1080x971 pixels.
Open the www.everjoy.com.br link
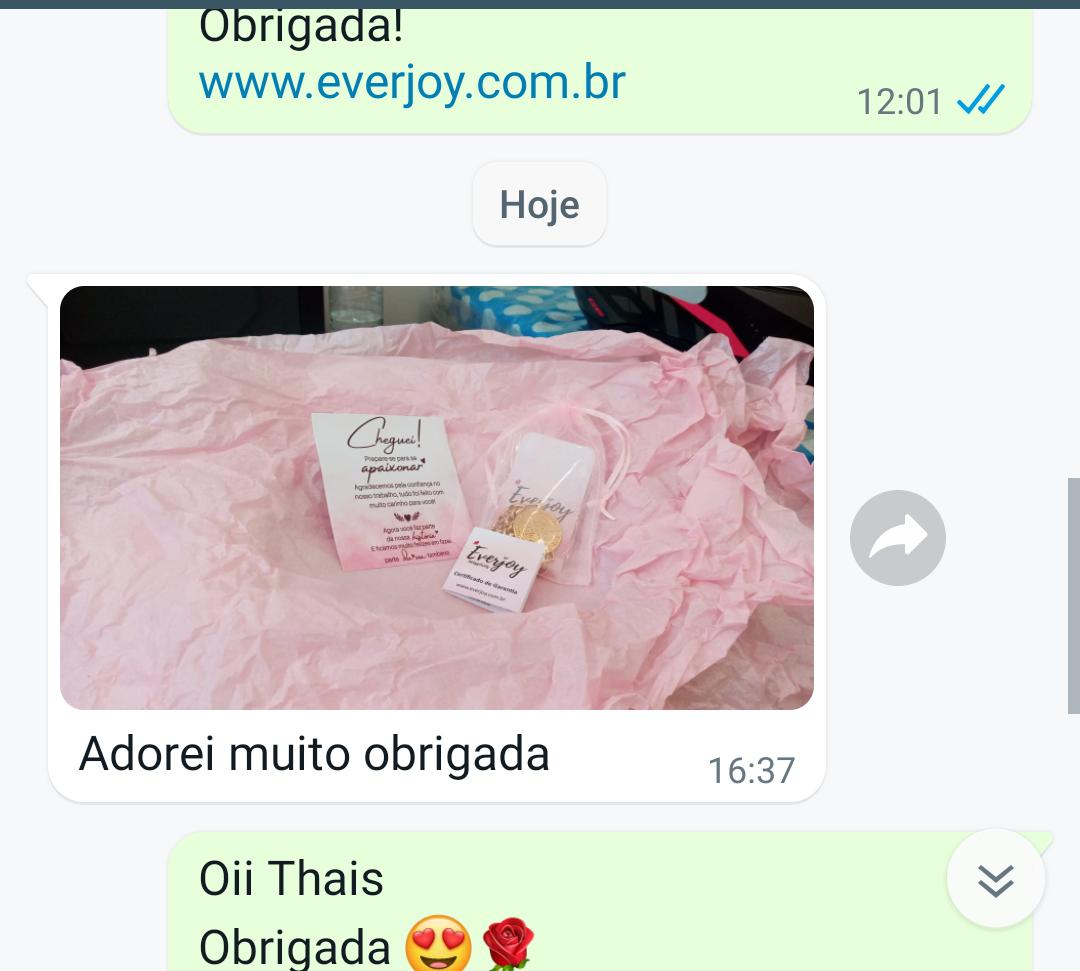(x=412, y=82)
